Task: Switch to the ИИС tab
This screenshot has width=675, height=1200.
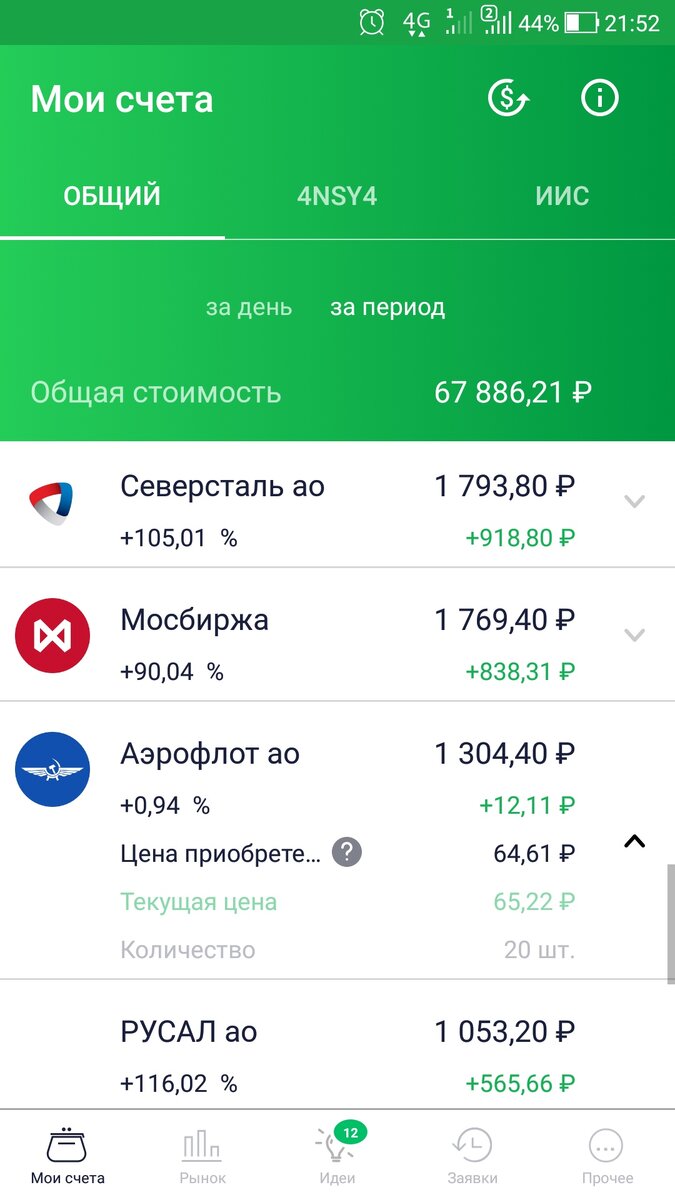Action: tap(562, 196)
